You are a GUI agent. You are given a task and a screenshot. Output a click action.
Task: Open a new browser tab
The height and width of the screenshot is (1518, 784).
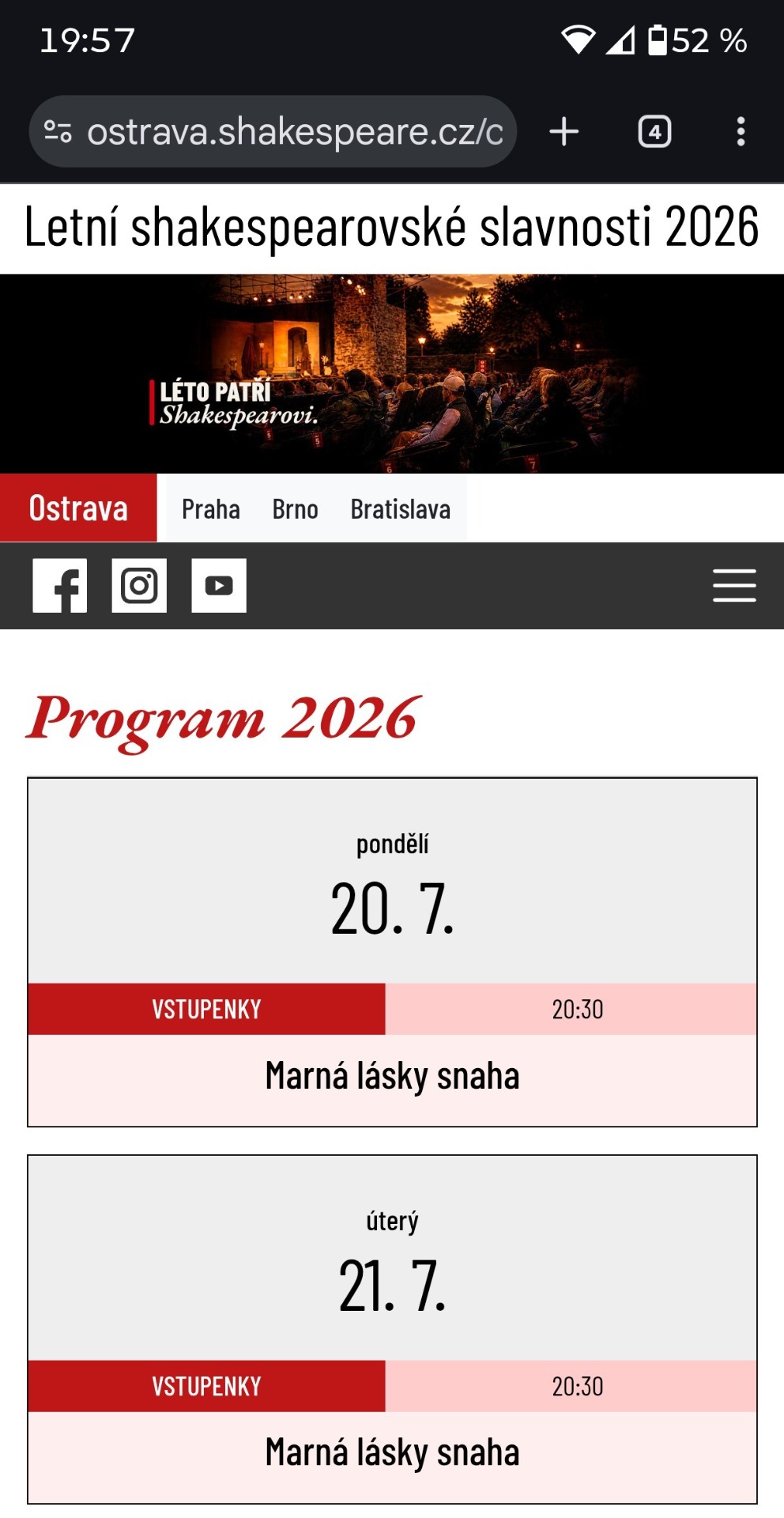(x=564, y=131)
